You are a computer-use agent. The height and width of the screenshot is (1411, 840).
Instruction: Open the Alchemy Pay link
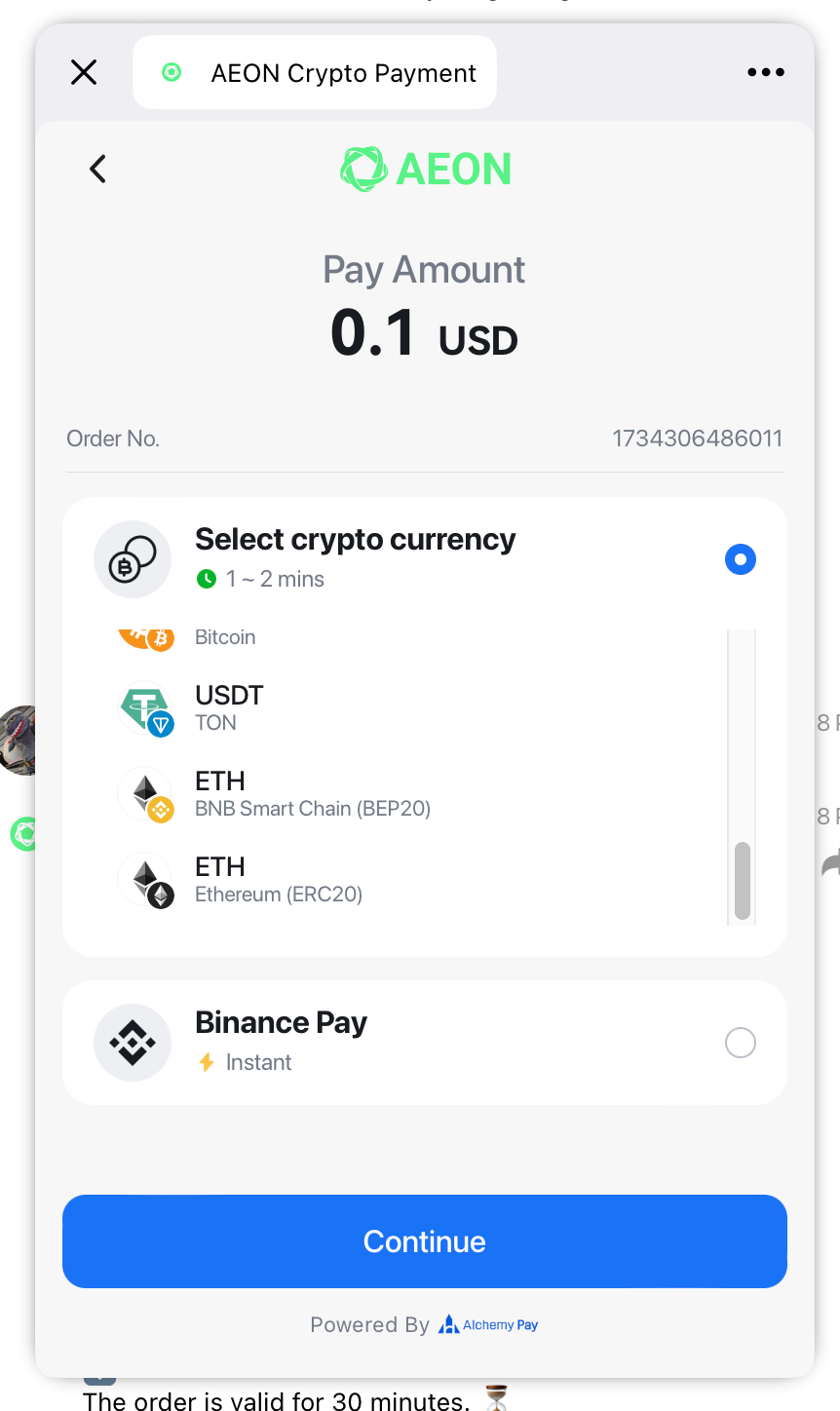(x=487, y=1324)
